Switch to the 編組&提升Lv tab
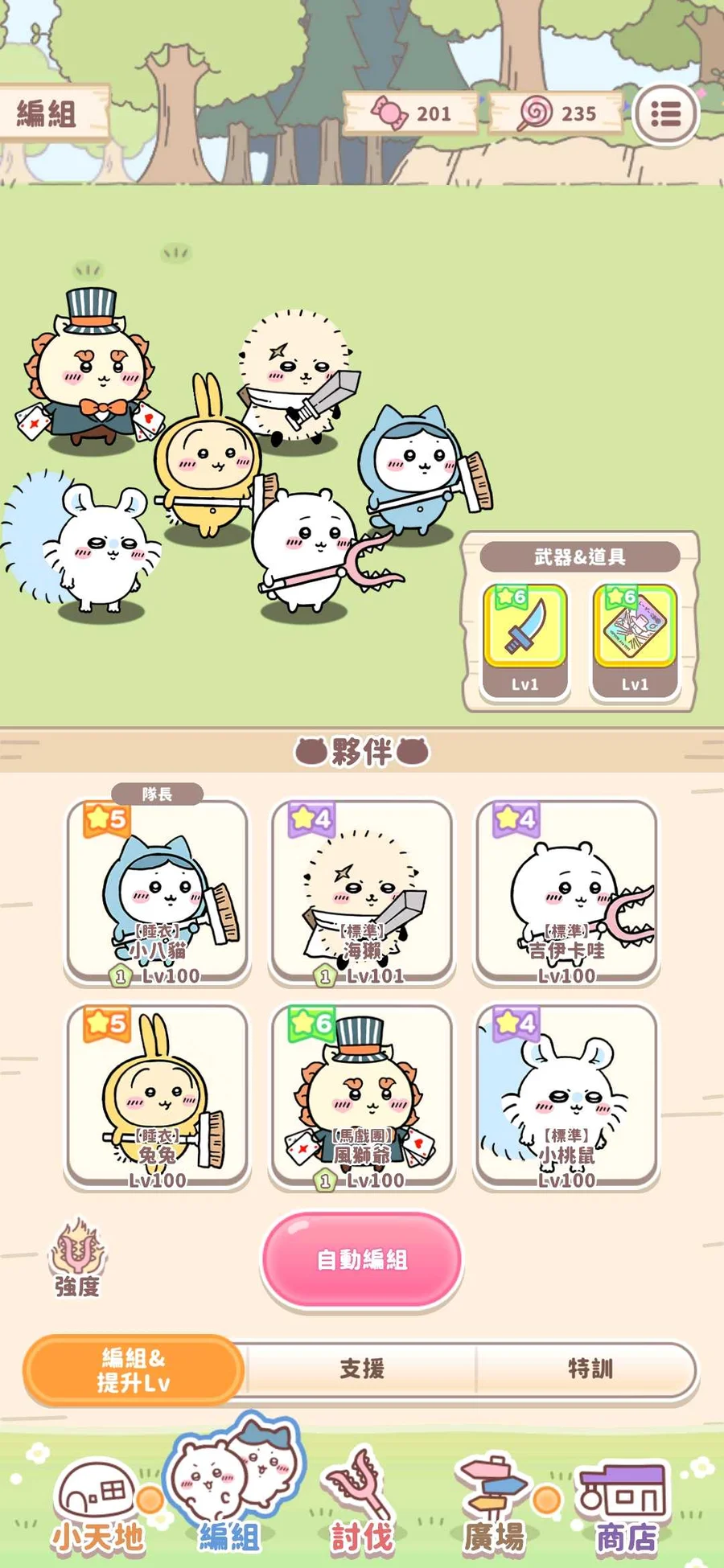 [x=134, y=1370]
